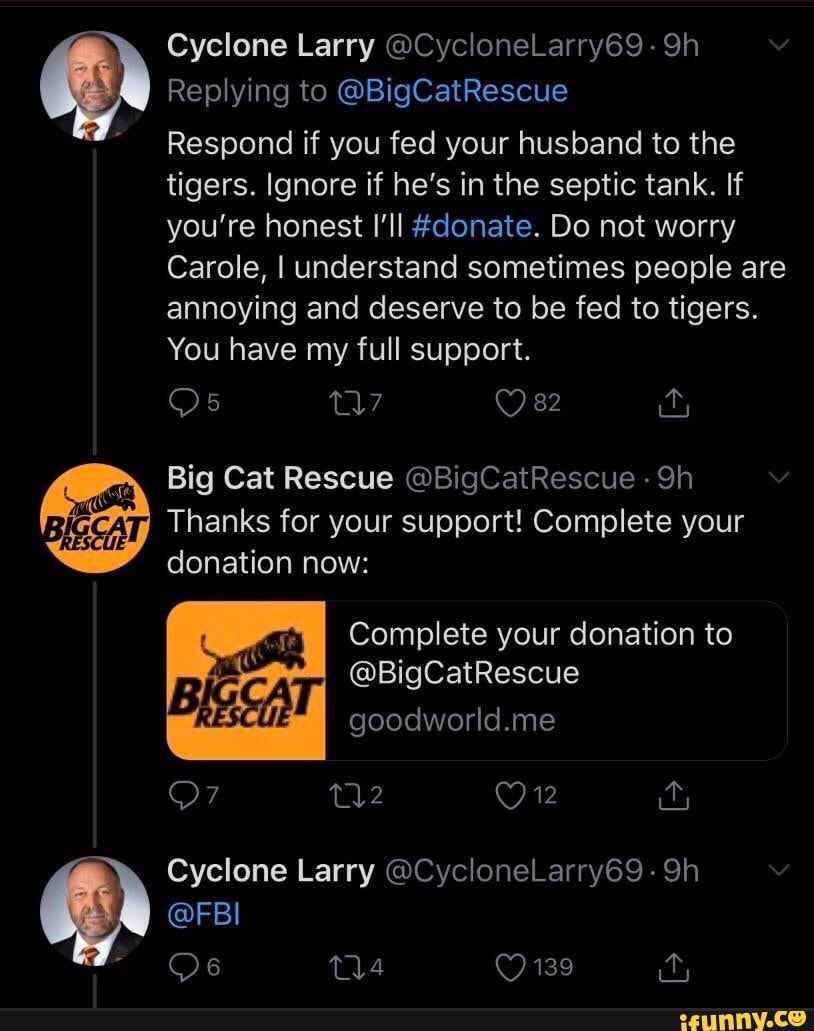
Task: Reply to Big Cat Rescue's donation tweet
Action: (183, 794)
